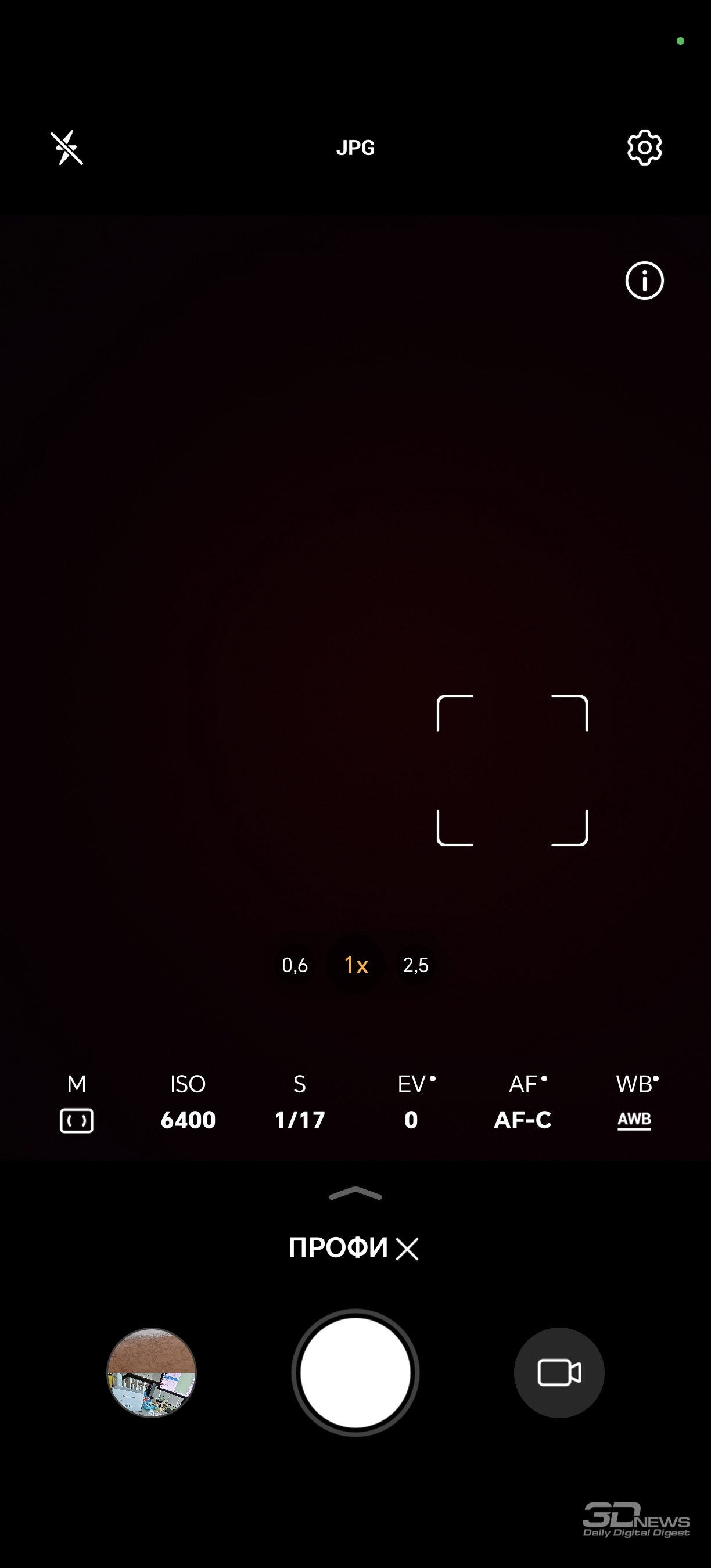Viewport: 711px width, 1568px height.
Task: Switch to 2,5 telephoto zoom
Action: 416,965
